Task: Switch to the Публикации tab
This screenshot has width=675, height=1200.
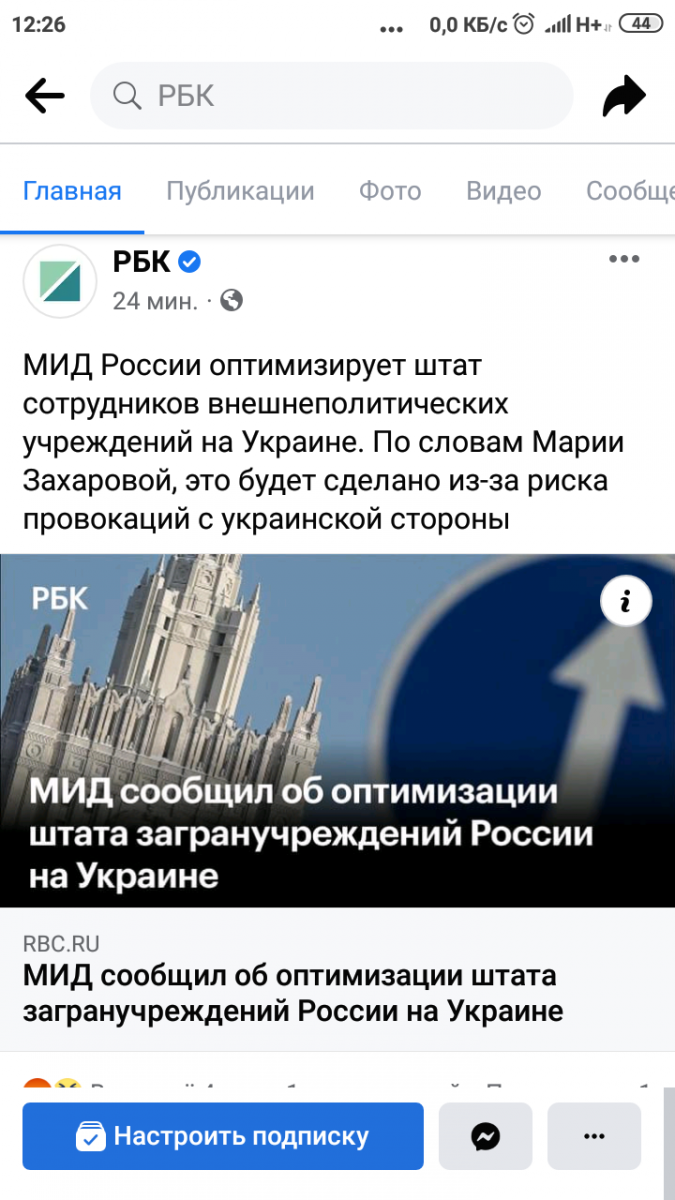Action: pyautogui.click(x=240, y=191)
